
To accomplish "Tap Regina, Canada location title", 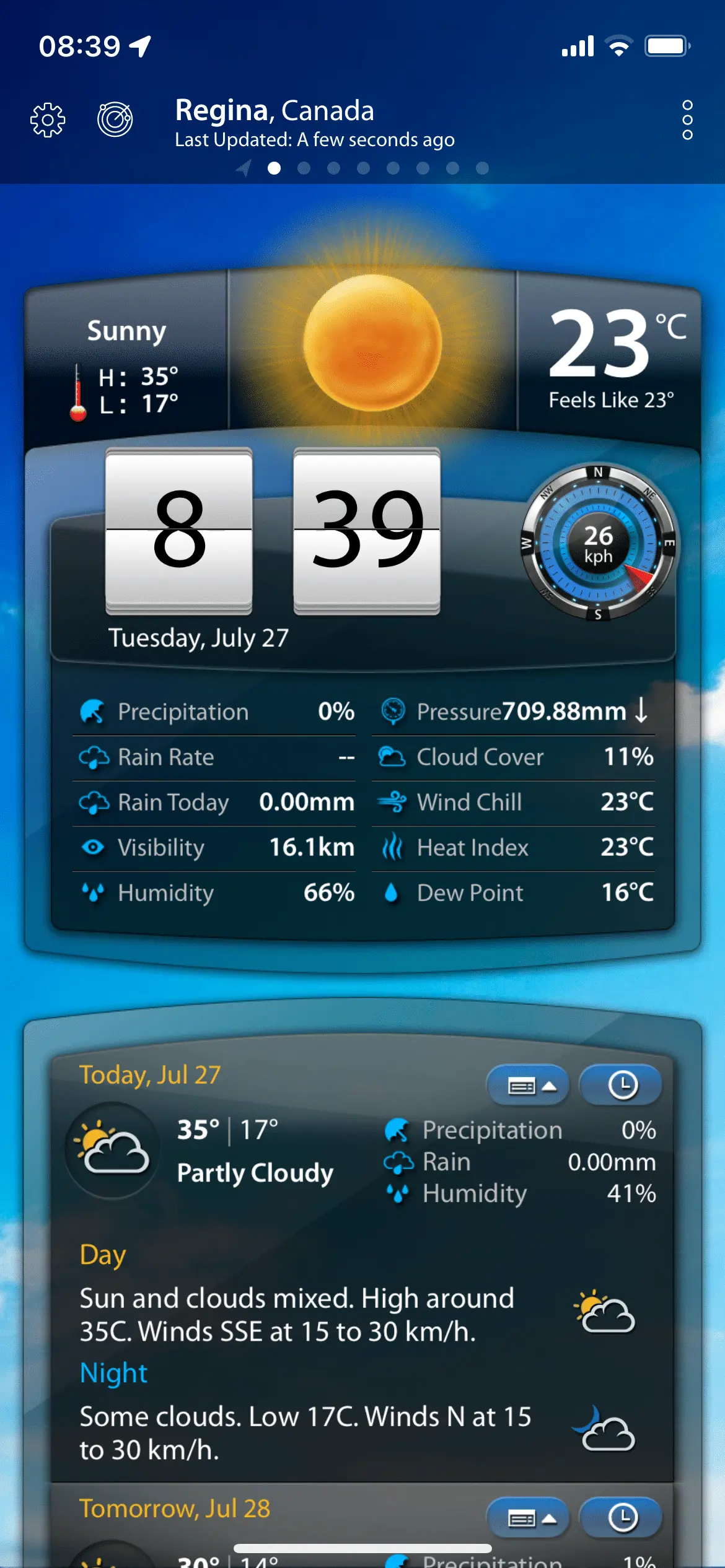I will [x=275, y=111].
